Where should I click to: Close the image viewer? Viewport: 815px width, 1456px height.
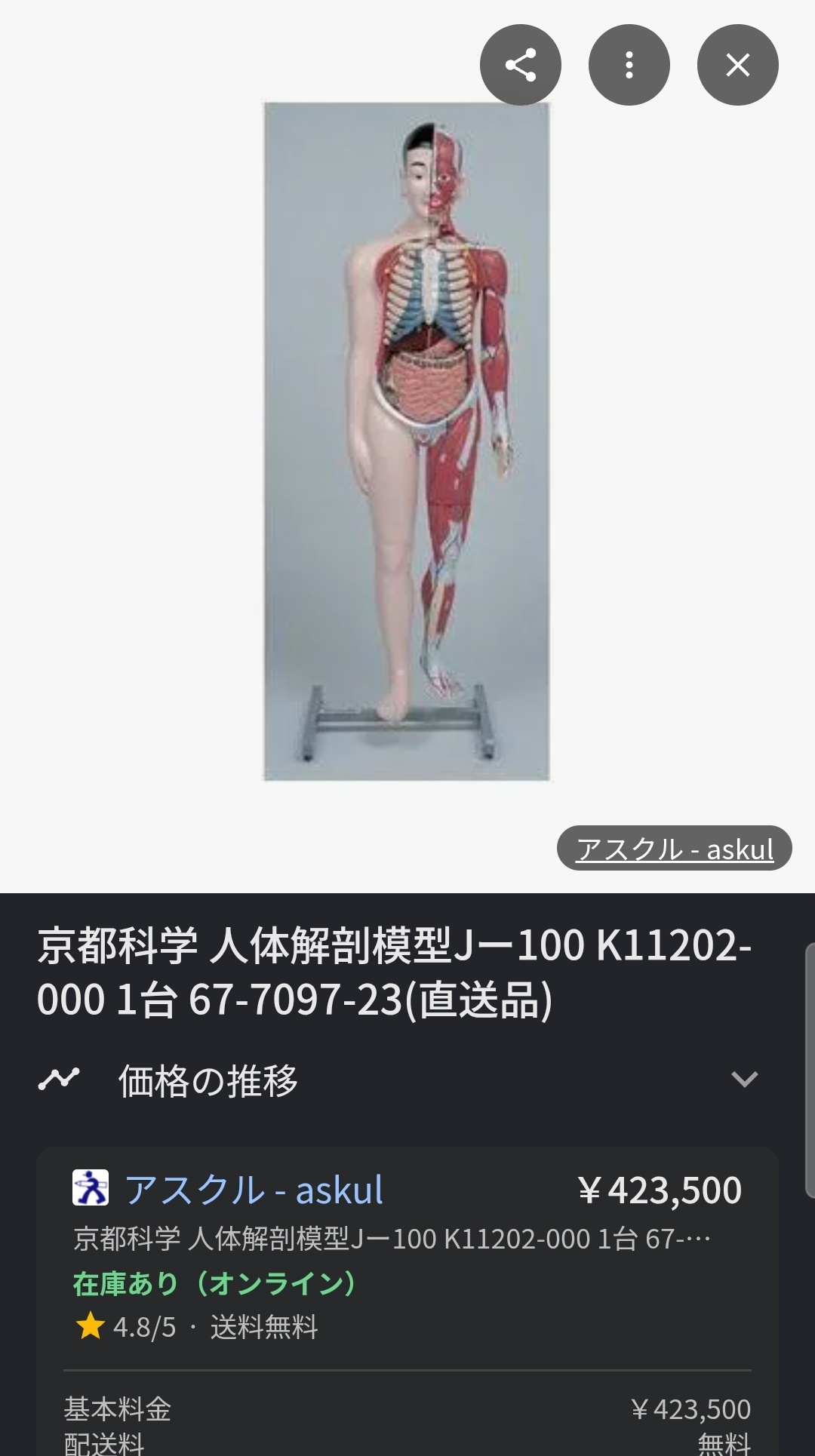tap(737, 65)
